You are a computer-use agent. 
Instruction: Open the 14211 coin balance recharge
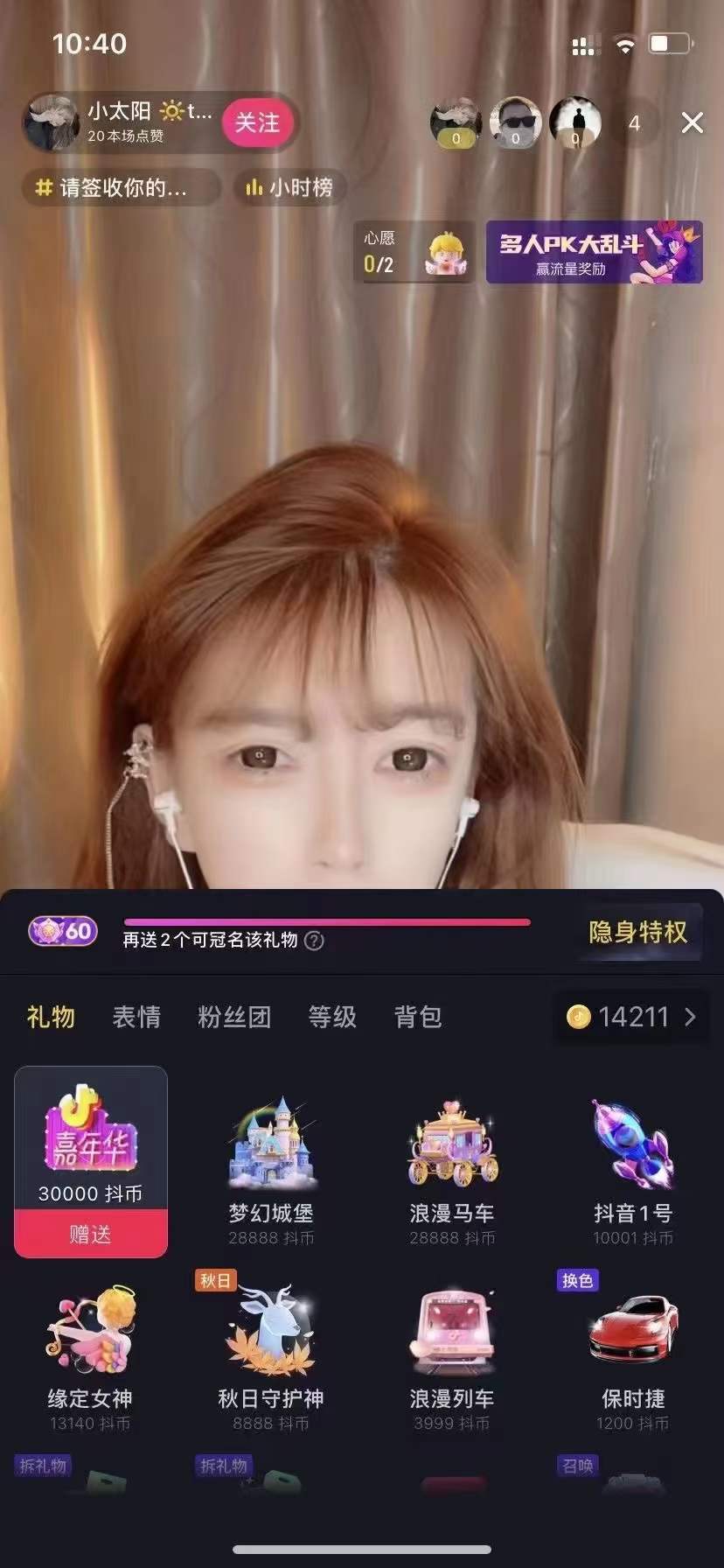pyautogui.click(x=631, y=1017)
